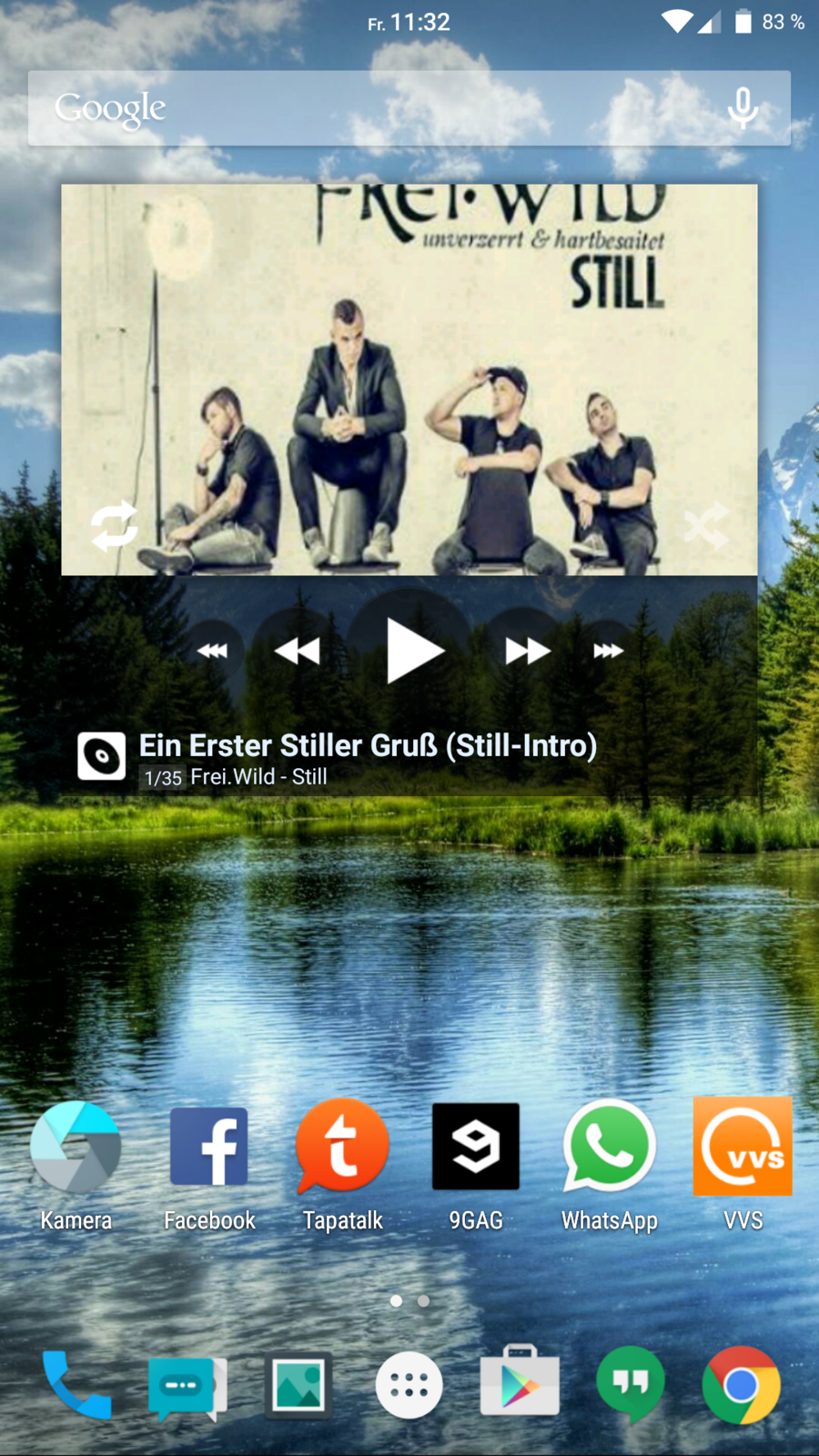Skip to the next track

click(x=608, y=651)
